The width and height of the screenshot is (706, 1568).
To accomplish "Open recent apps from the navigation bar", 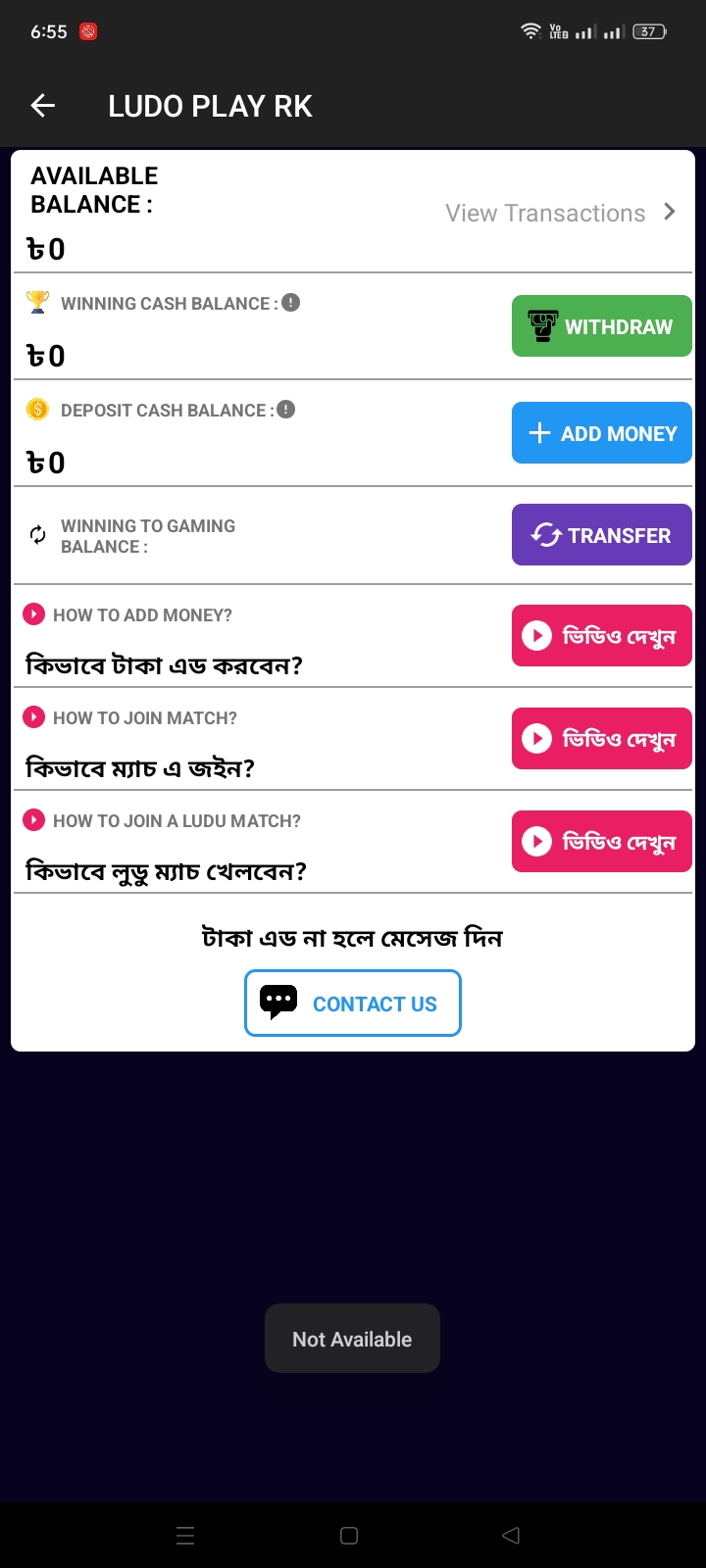I will (x=185, y=1536).
